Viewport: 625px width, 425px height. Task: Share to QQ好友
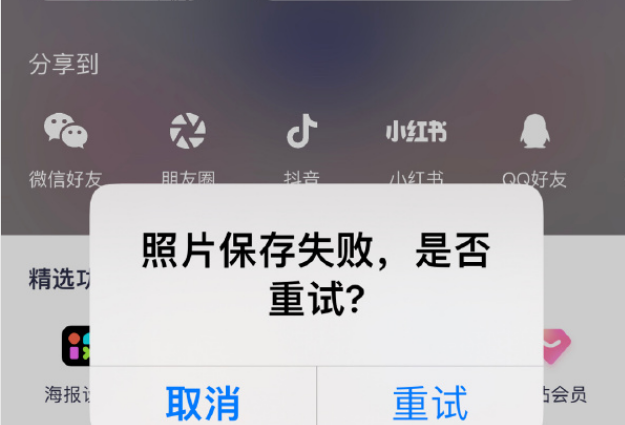[535, 131]
